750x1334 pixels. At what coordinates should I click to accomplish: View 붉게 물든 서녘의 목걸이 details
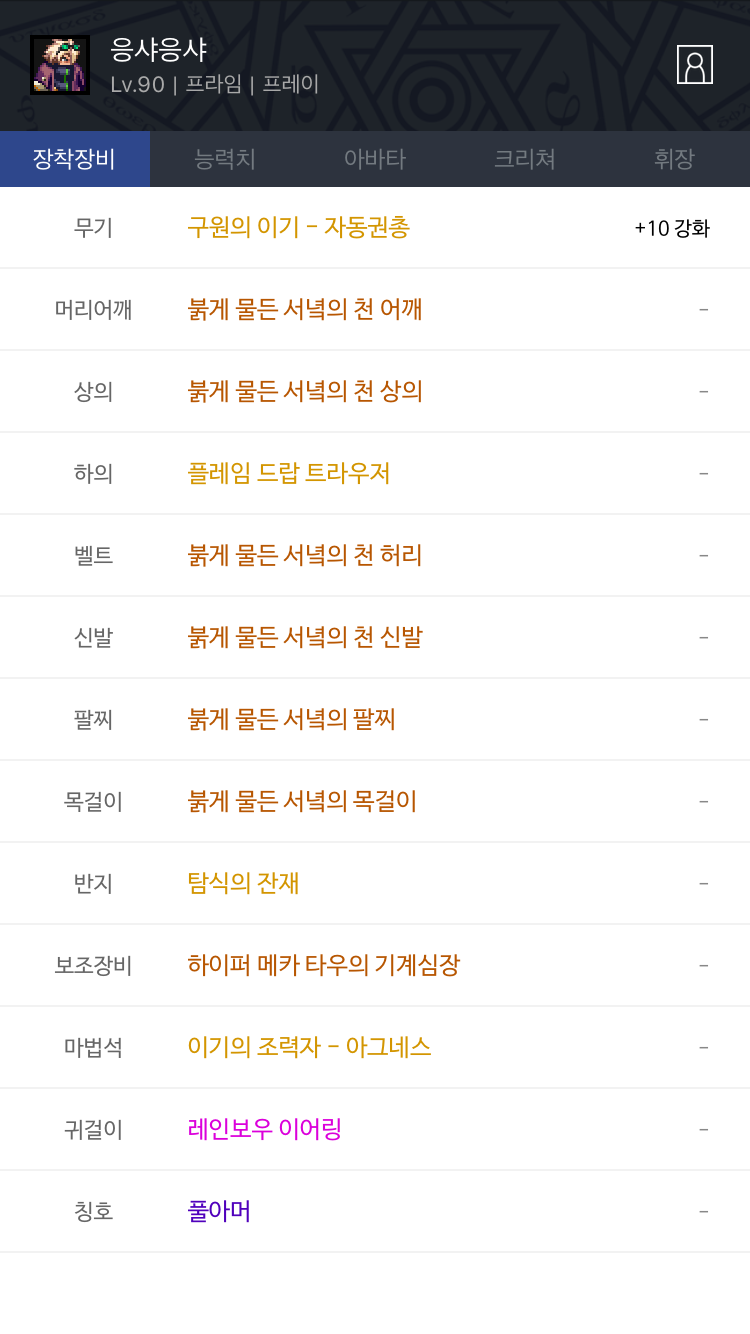(302, 802)
